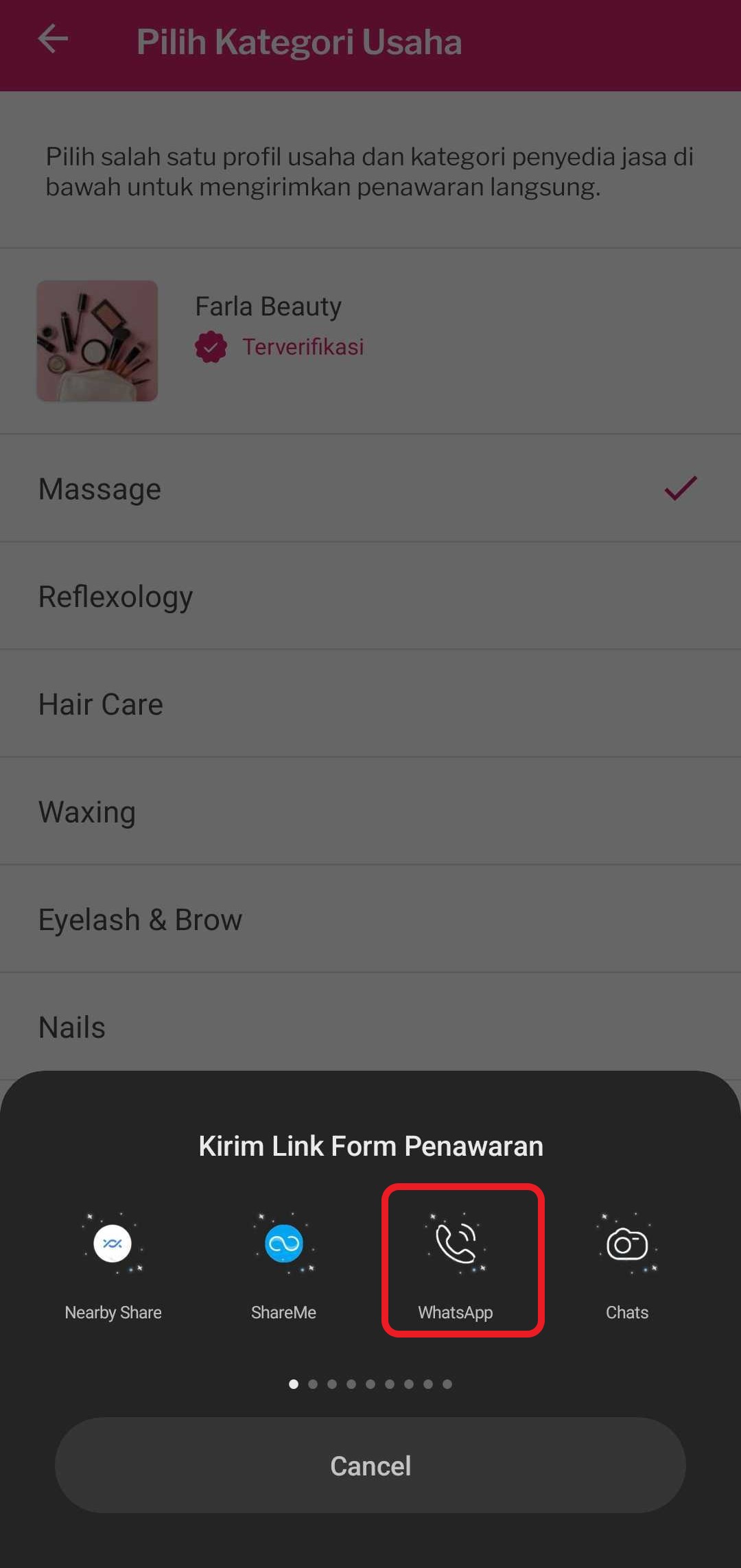Pick the Eyelash & Brow category
Viewport: 741px width, 1568px height.
(x=370, y=919)
